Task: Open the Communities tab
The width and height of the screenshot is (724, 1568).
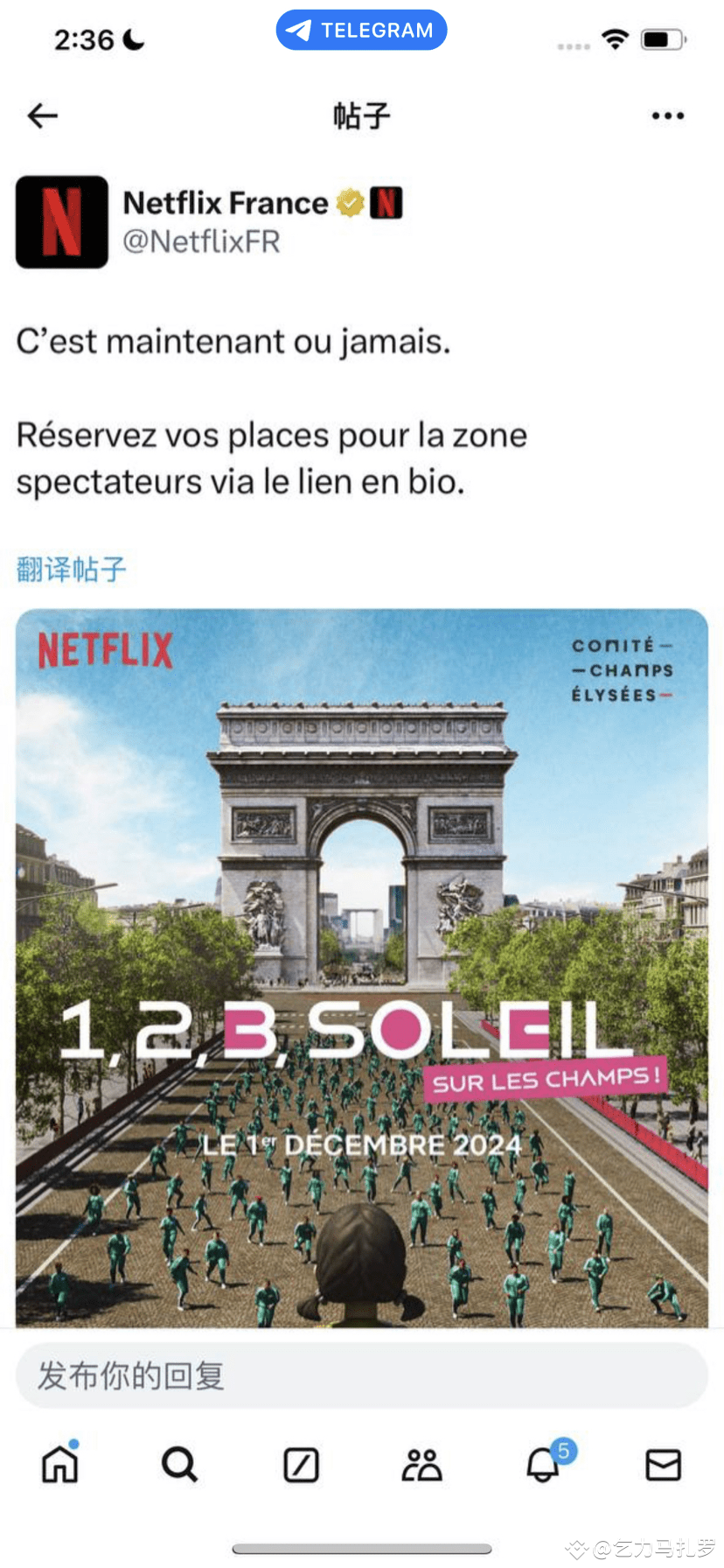Action: pos(421,1464)
